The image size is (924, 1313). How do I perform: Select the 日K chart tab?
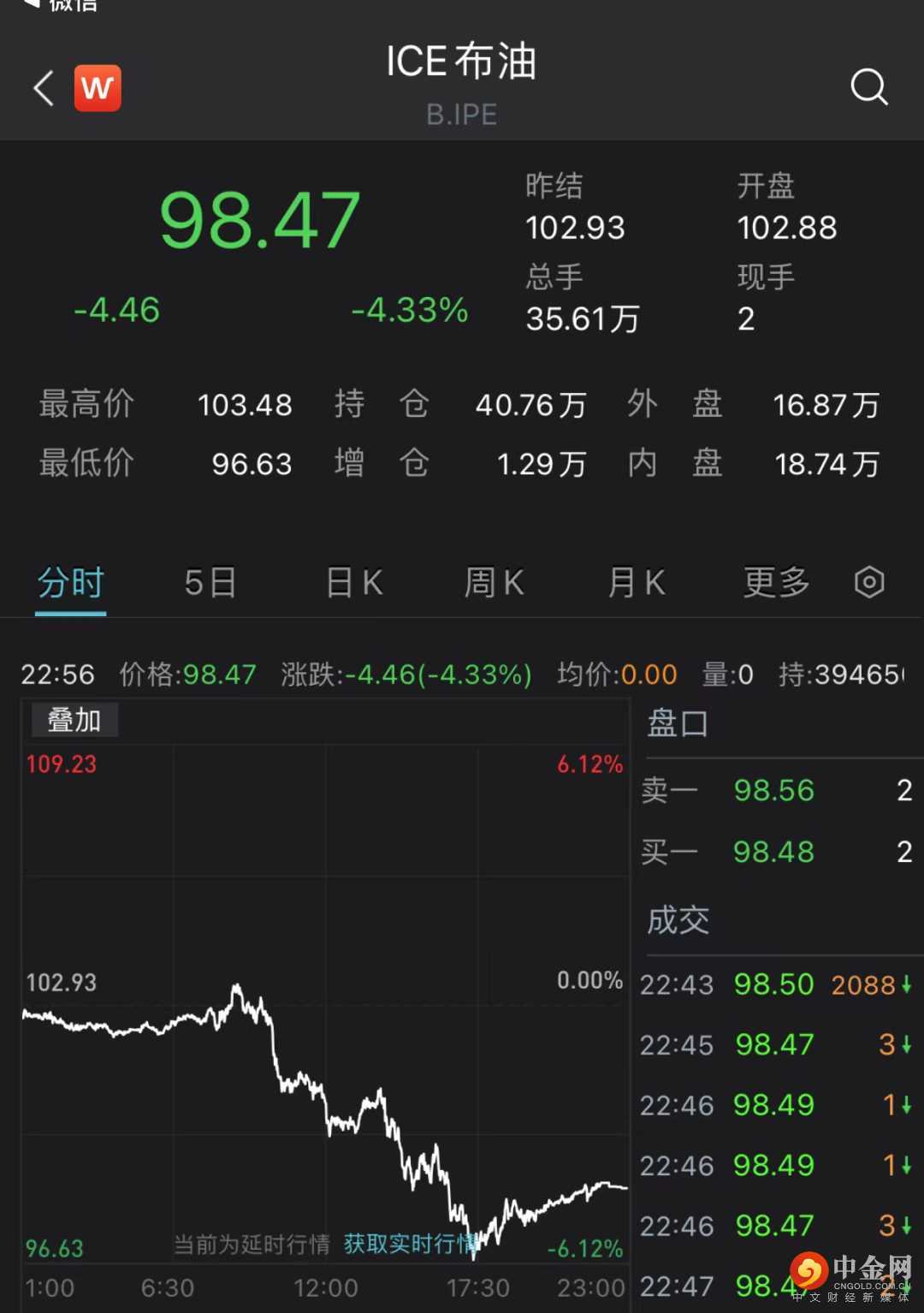[354, 583]
